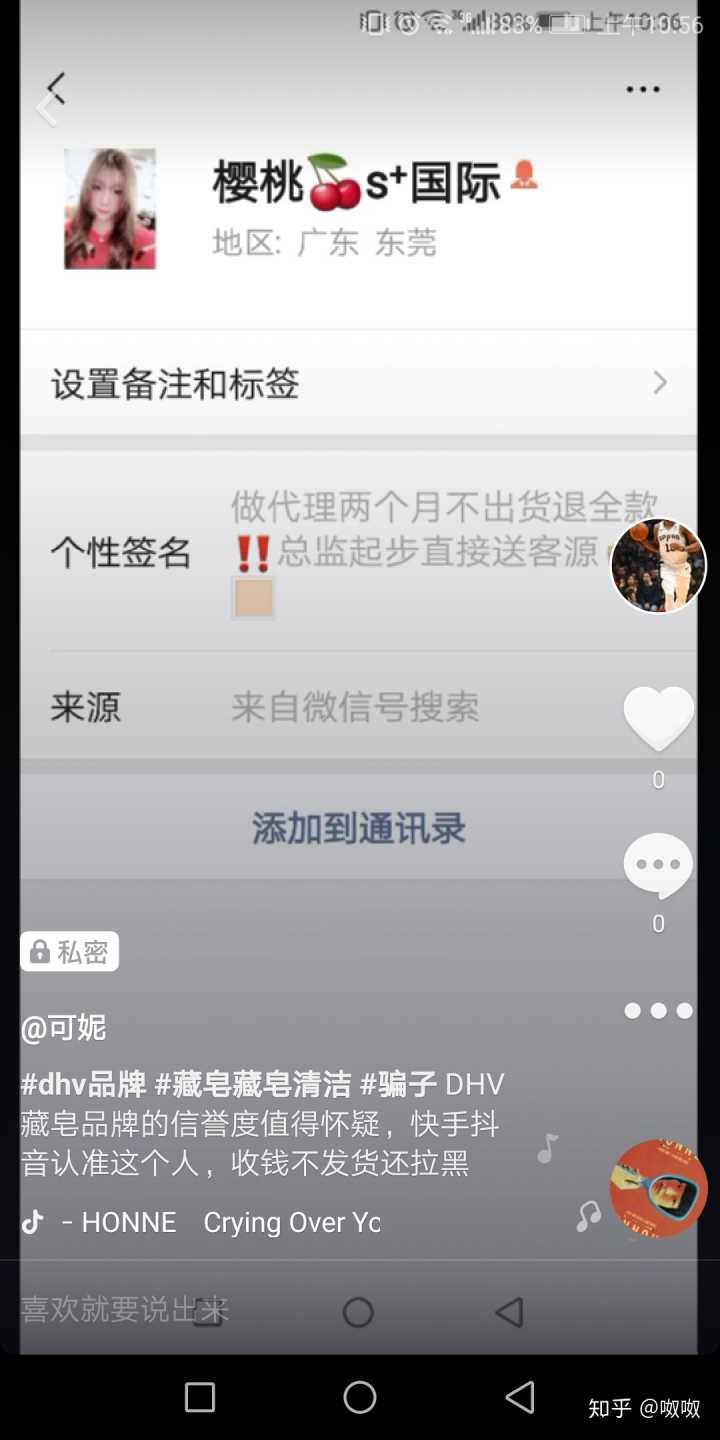Image resolution: width=720 pixels, height=1440 pixels.
Task: Open the video author's avatar profile
Action: click(x=658, y=566)
